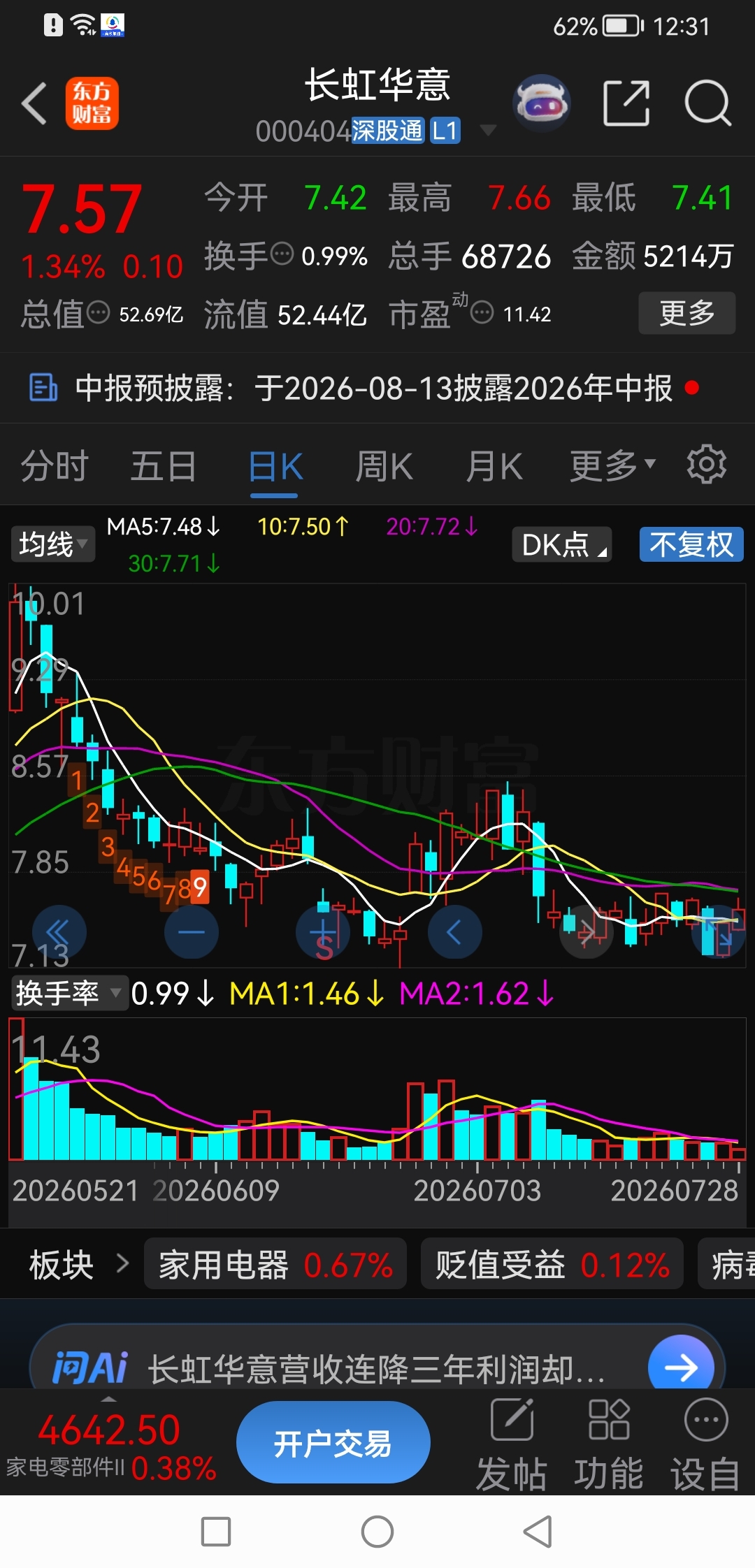Open the 换手率 sub-indicator dropdown
The width and height of the screenshot is (755, 1568).
pos(69,993)
